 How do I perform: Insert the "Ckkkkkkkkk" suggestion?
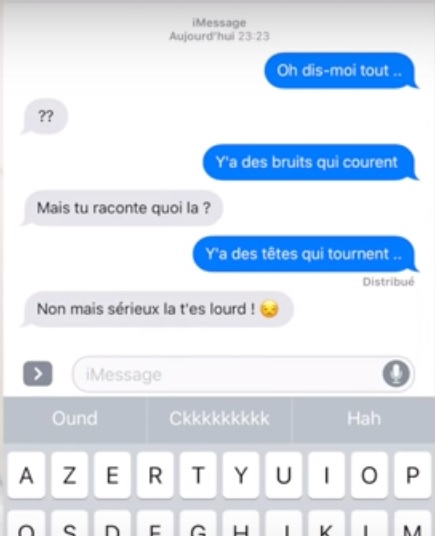219,419
